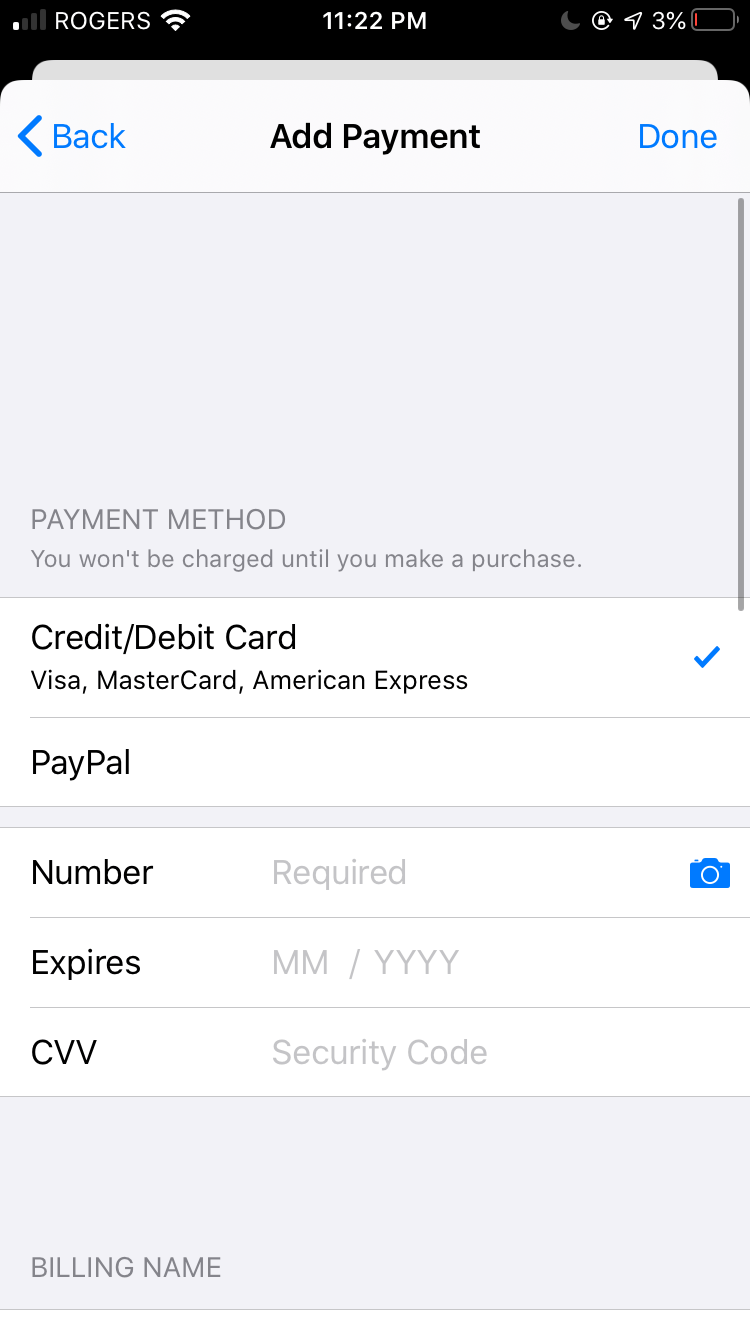750x1334 pixels.
Task: Tap the back chevron arrow
Action: (x=30, y=136)
